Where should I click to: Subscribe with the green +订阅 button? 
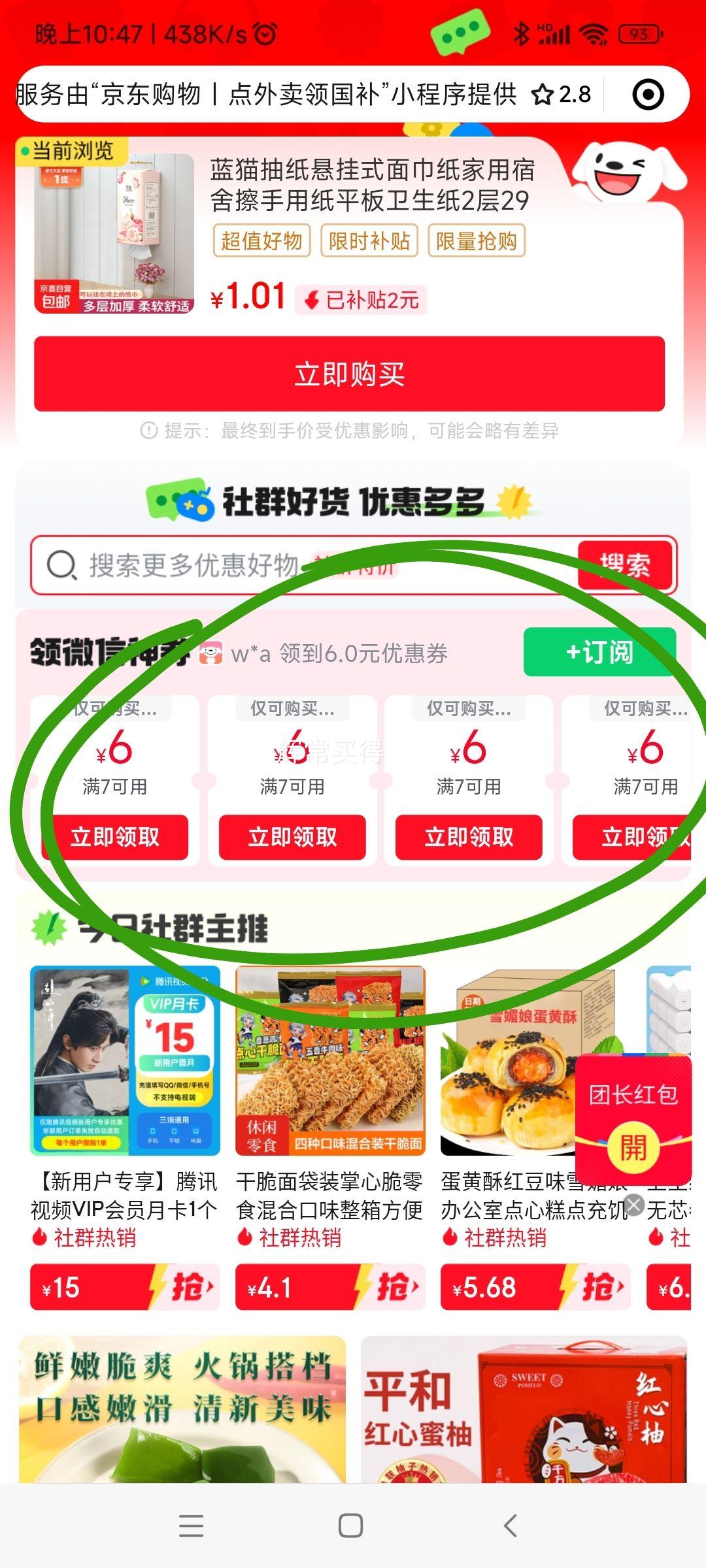pyautogui.click(x=599, y=652)
